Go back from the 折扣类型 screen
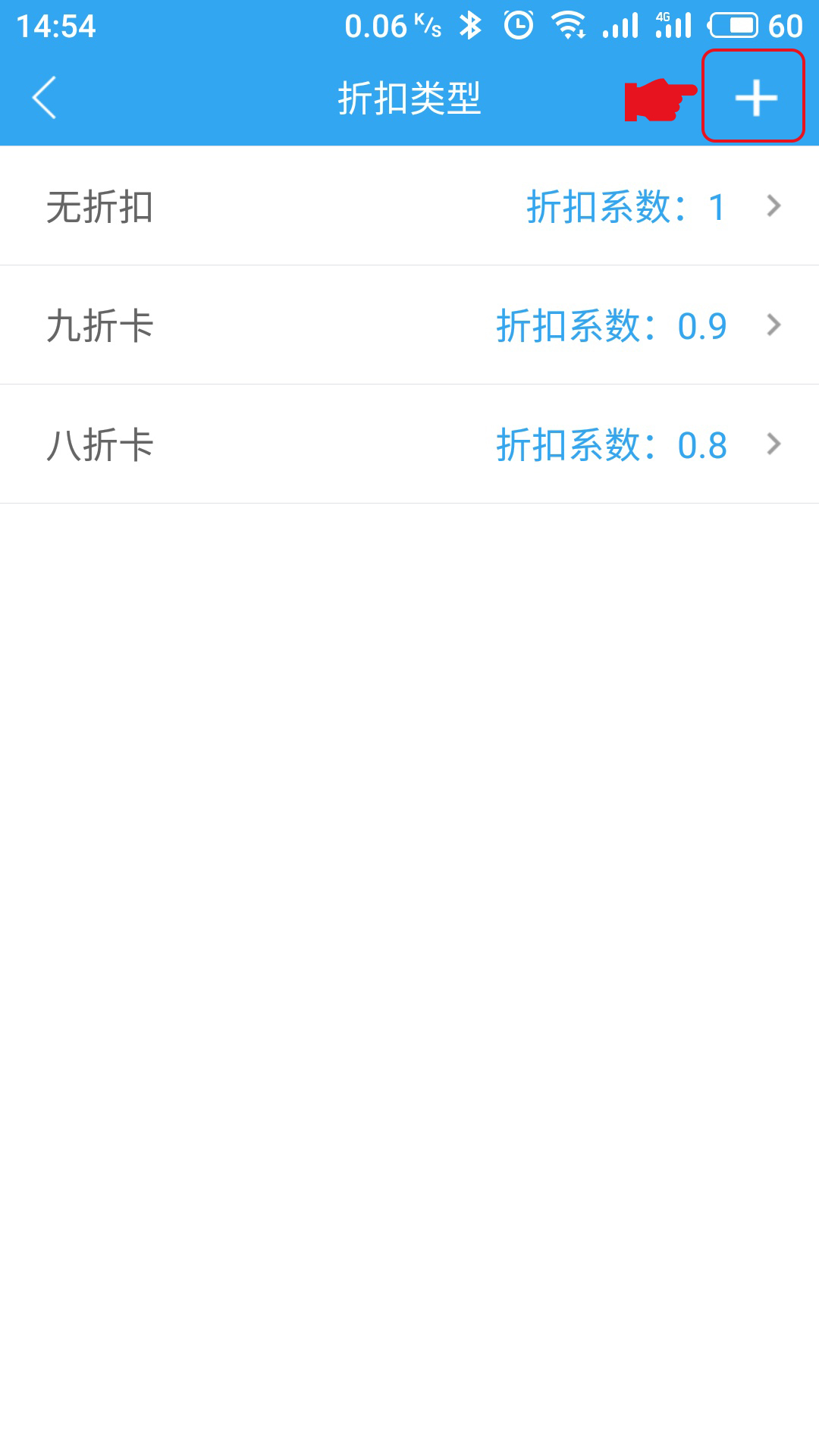This screenshot has height=1456, width=819. point(45,98)
